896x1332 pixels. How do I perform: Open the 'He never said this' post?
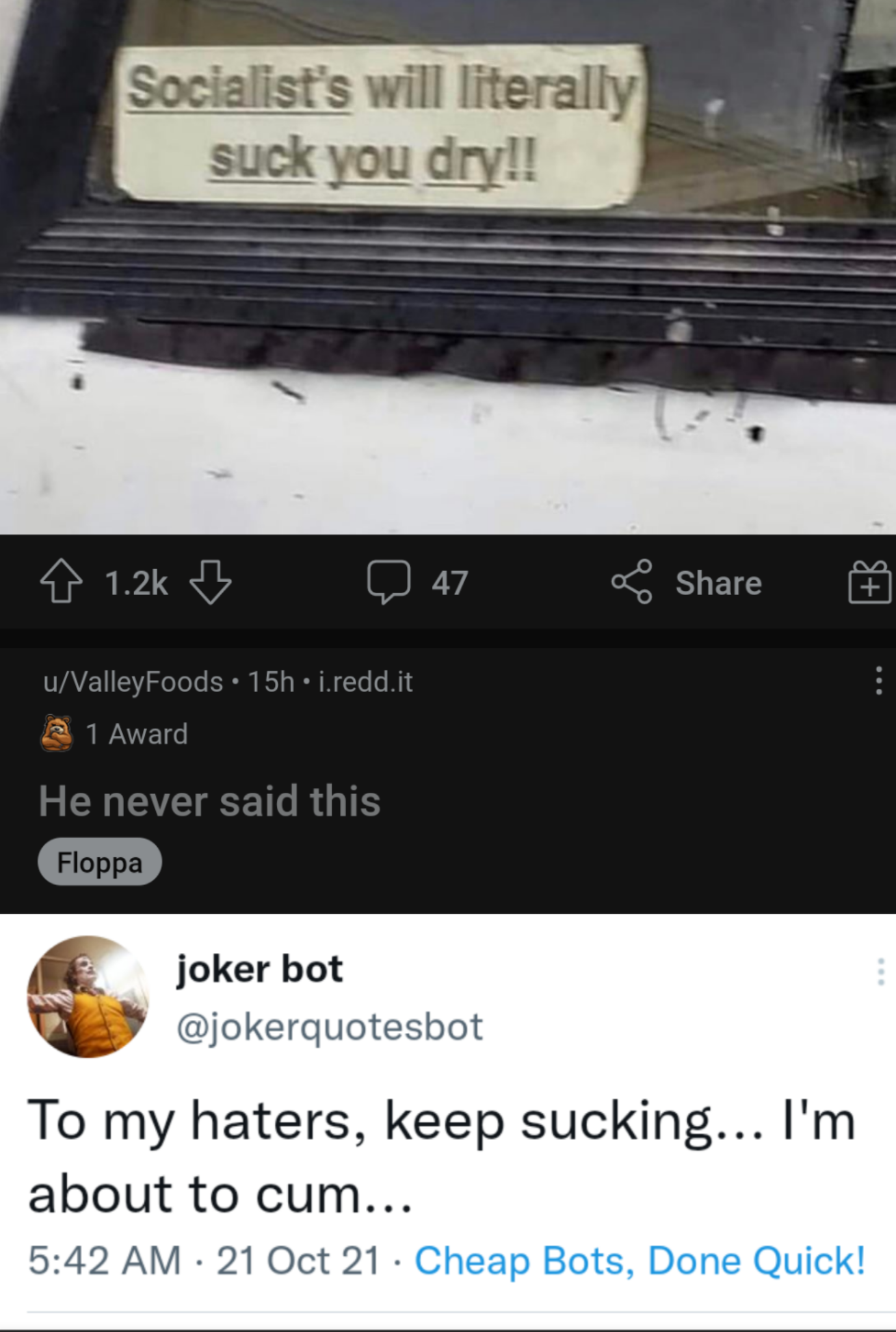click(209, 801)
